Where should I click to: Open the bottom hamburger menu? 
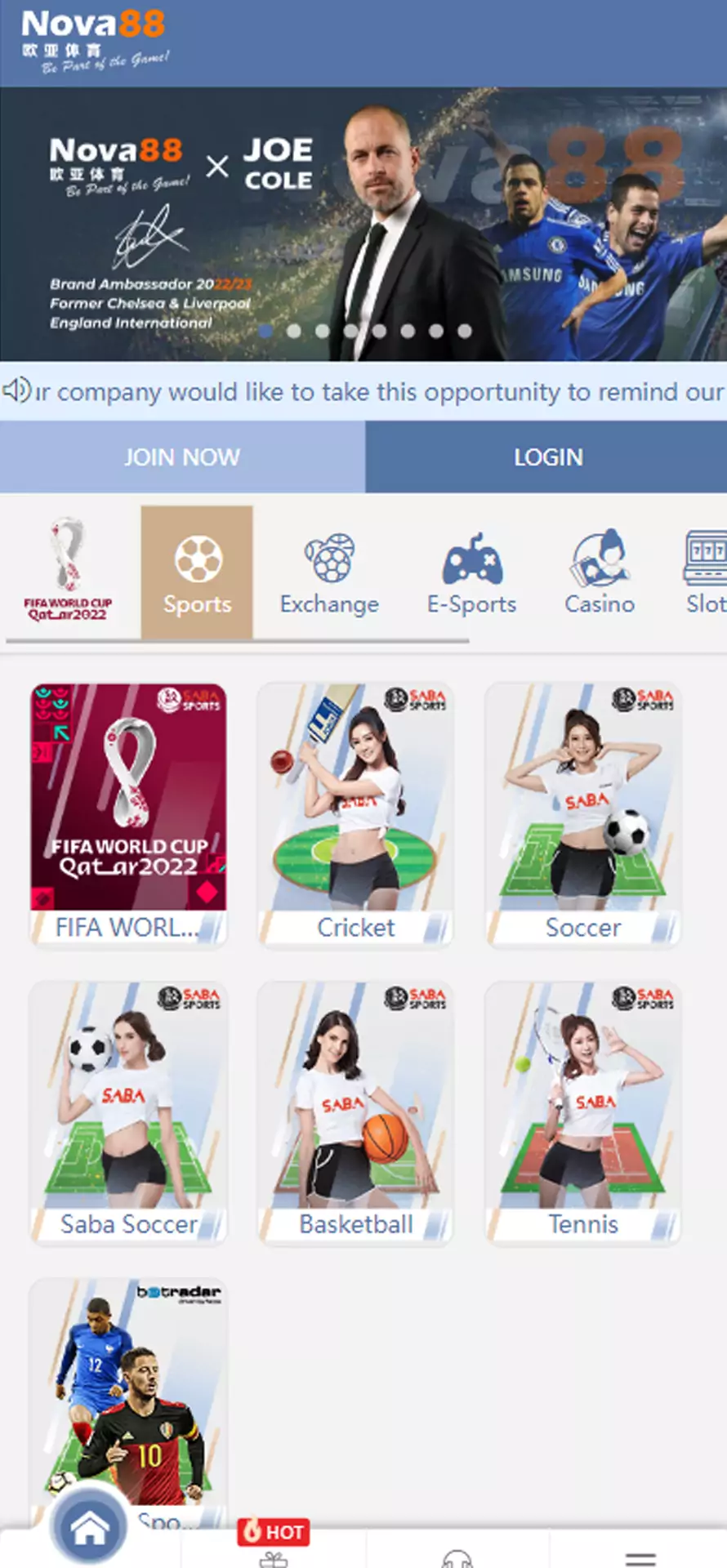click(640, 1556)
